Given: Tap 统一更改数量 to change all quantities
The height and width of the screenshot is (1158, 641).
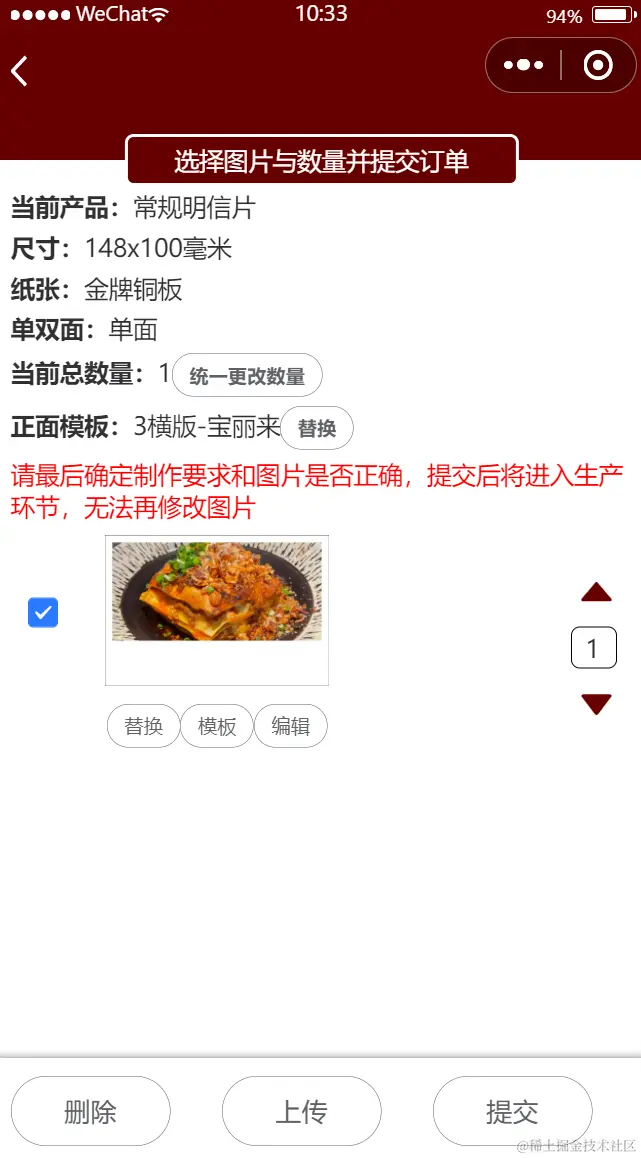Looking at the screenshot, I should click(247, 376).
